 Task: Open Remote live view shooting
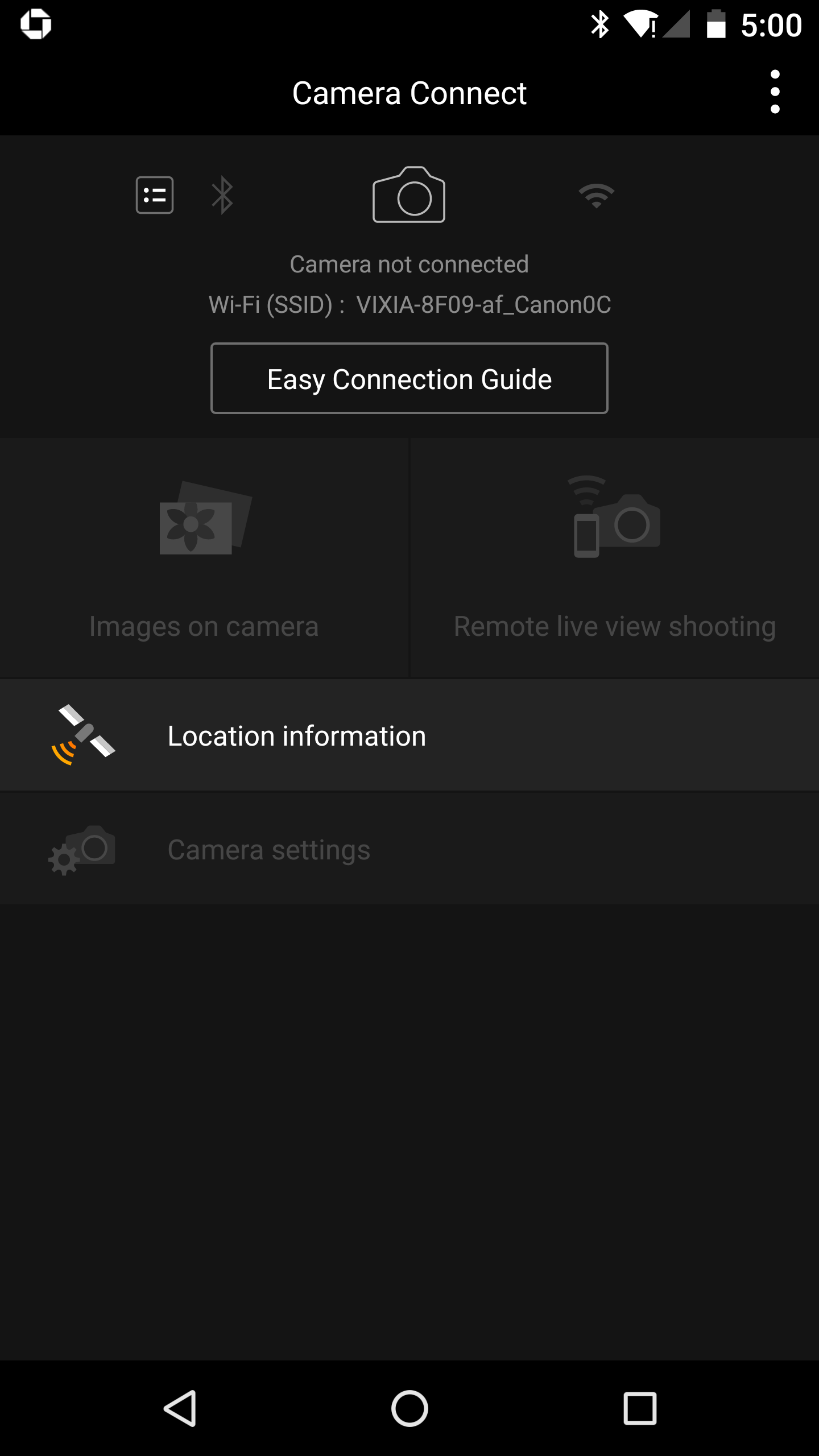pos(614,569)
